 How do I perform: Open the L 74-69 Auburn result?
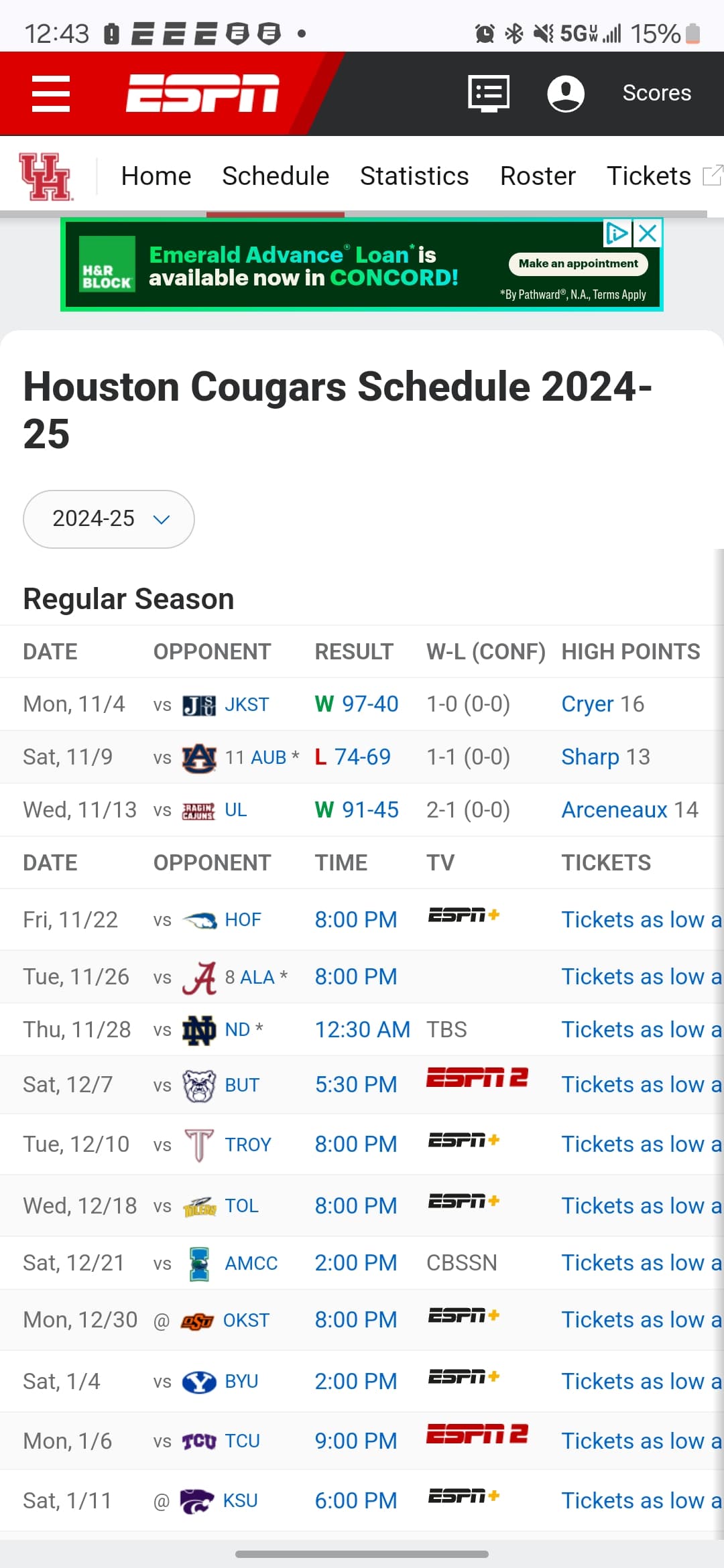click(353, 757)
